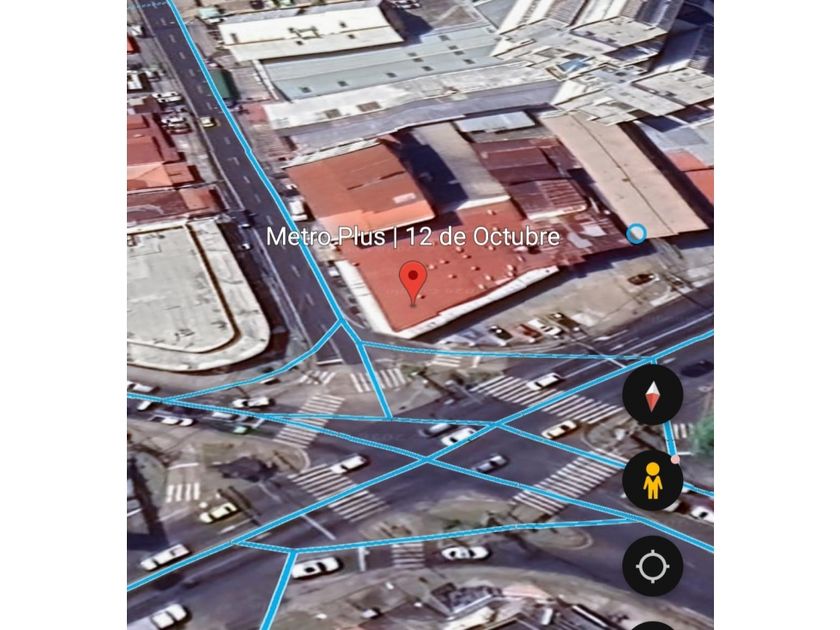Select the red Metro Plus location pin
Image resolution: width=840 pixels, height=630 pixels.
413,279
